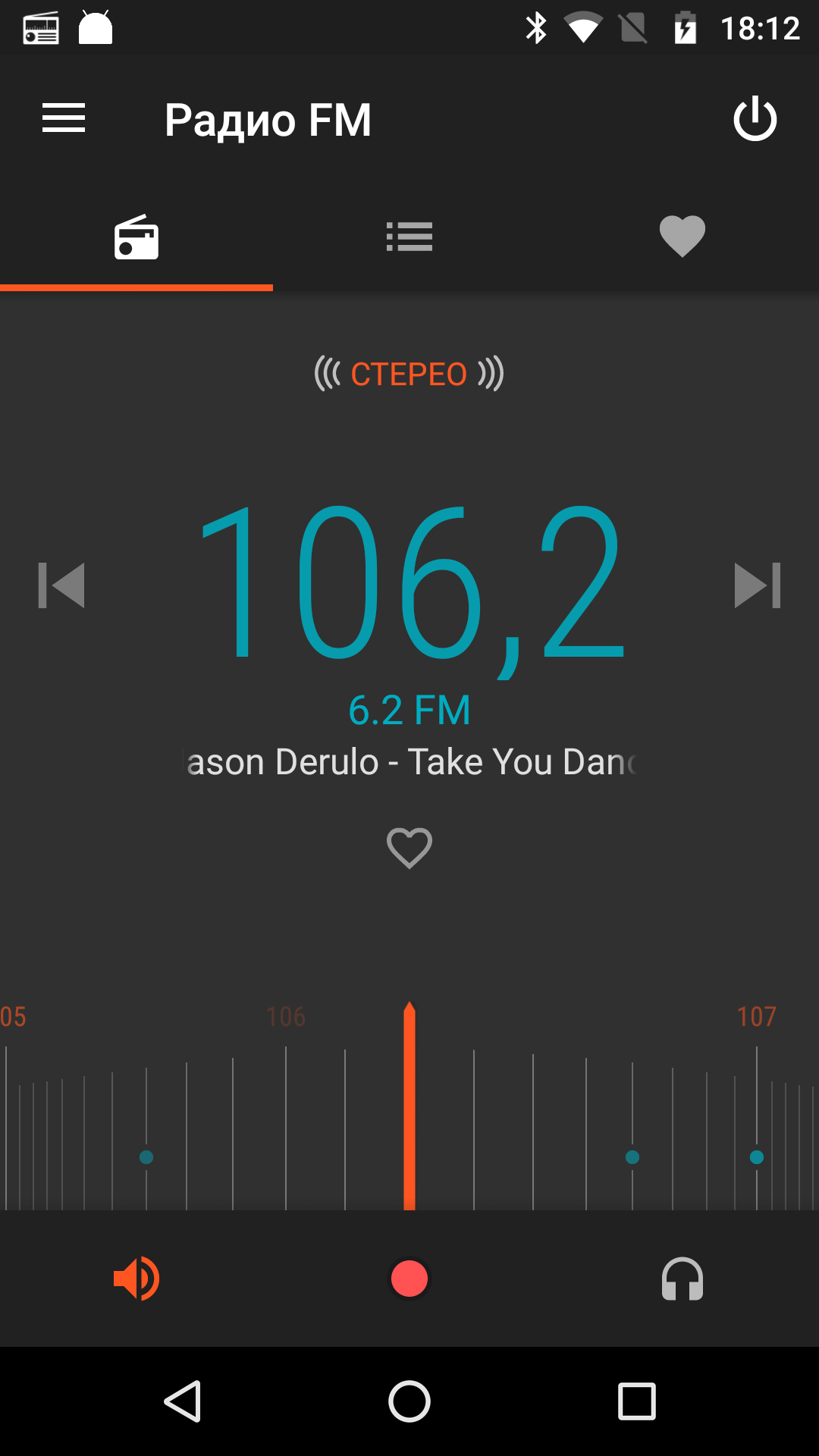Switch audio output to headphones
This screenshot has width=819, height=1456.
coord(682,1279)
